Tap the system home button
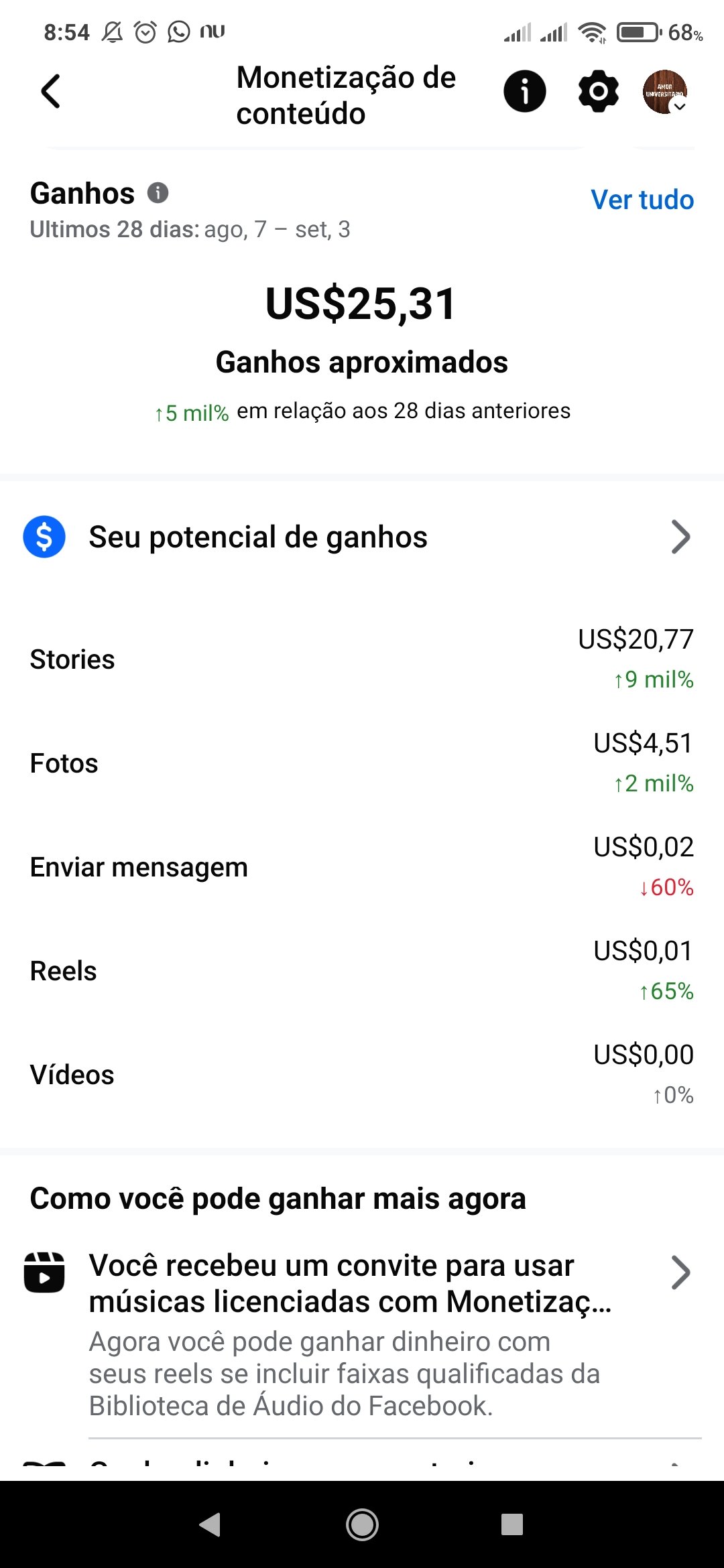The height and width of the screenshot is (1568, 724). click(362, 1525)
